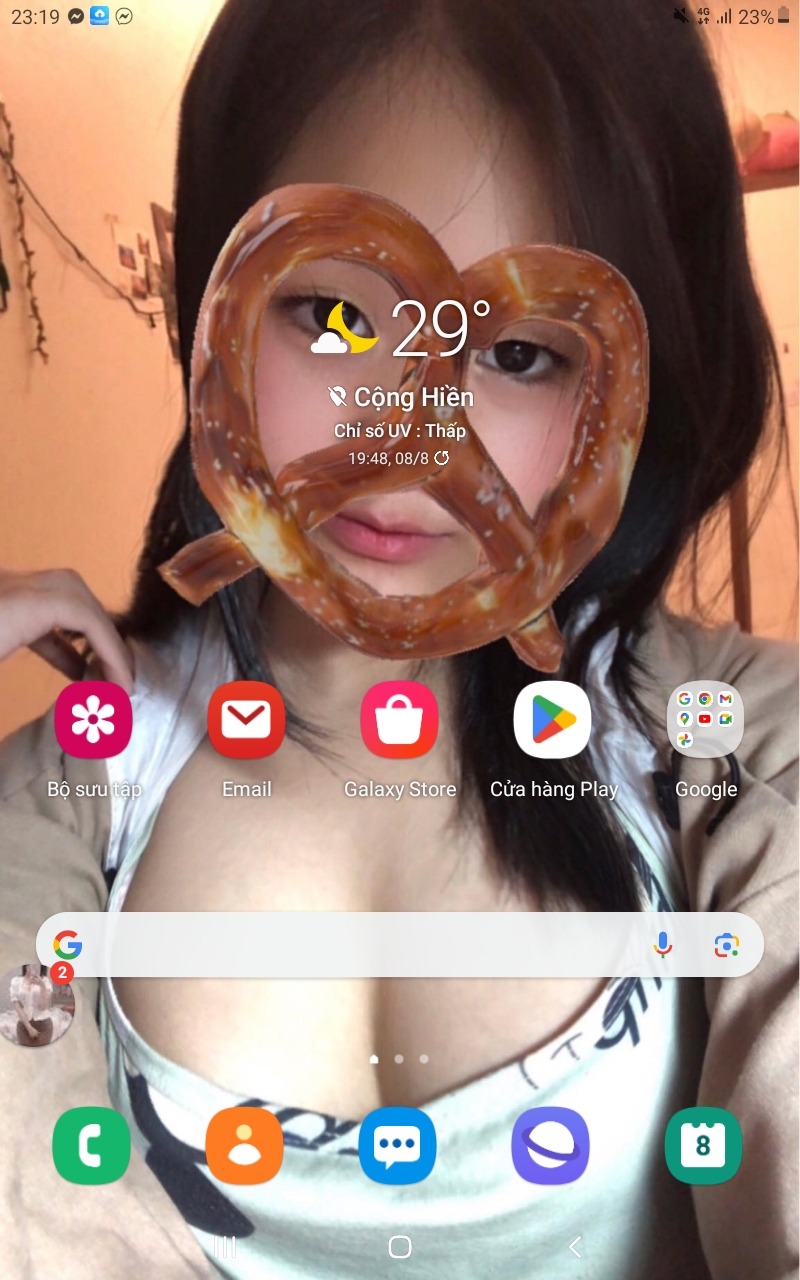
Task: Refresh the weather widget data
Action: [441, 458]
